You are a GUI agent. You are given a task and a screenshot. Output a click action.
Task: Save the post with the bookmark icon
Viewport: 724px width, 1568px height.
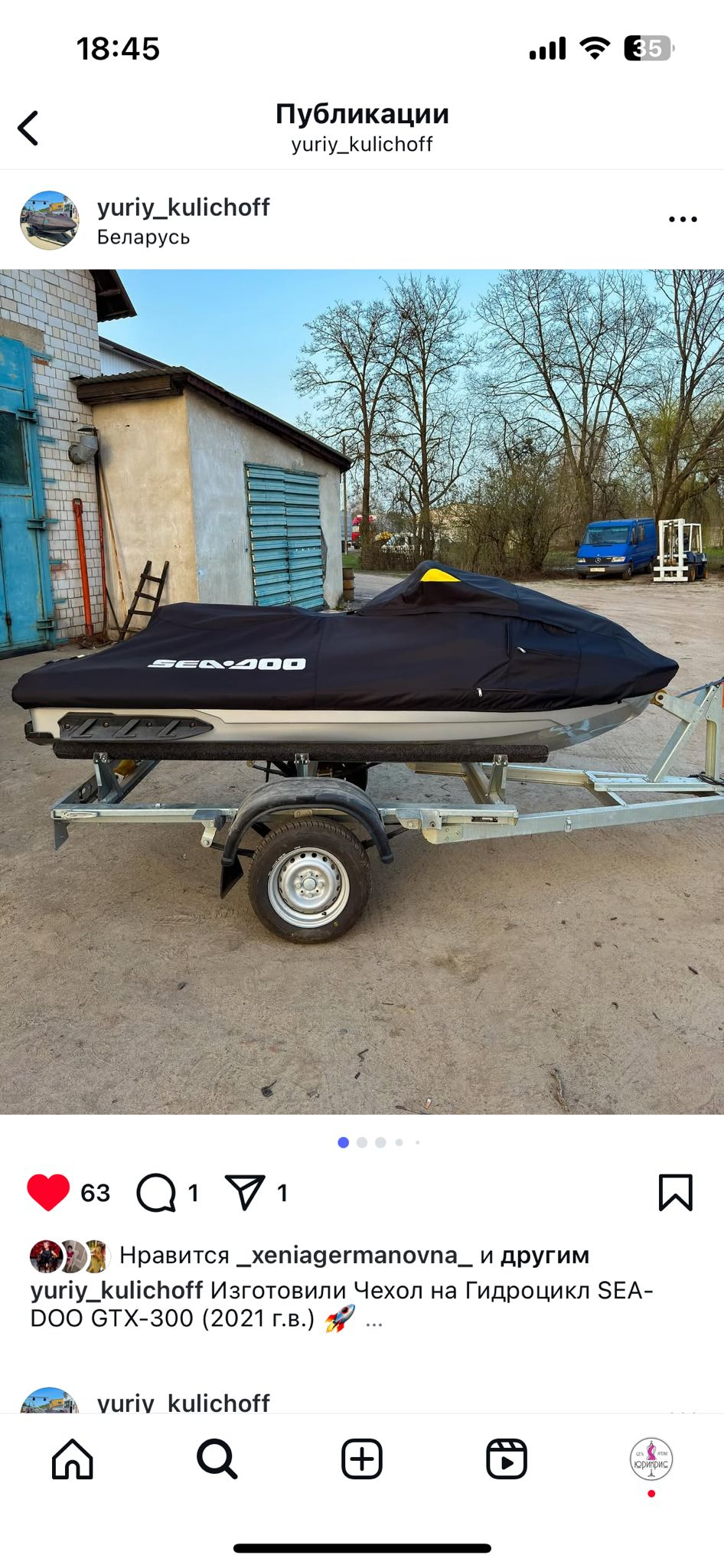click(675, 1192)
